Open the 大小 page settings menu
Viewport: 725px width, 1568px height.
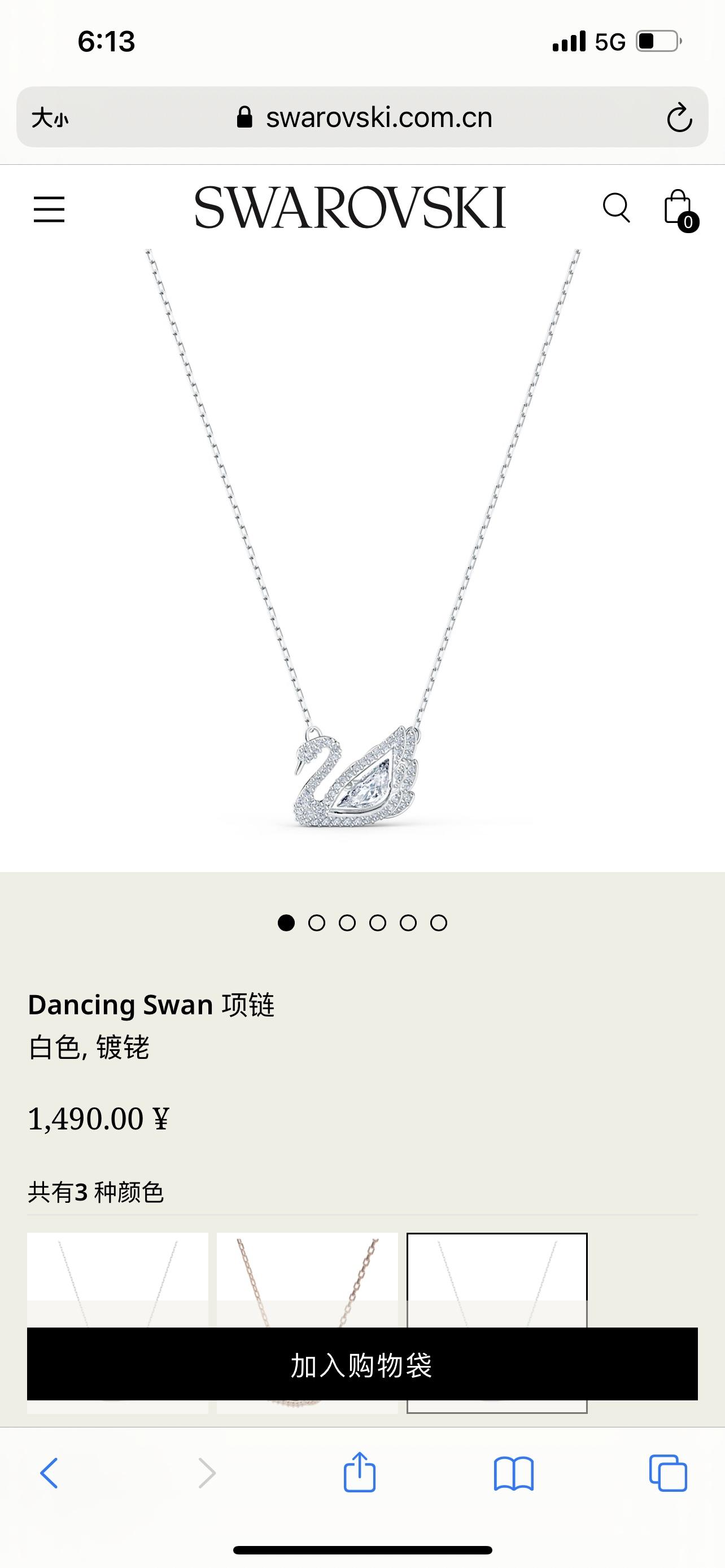point(50,117)
